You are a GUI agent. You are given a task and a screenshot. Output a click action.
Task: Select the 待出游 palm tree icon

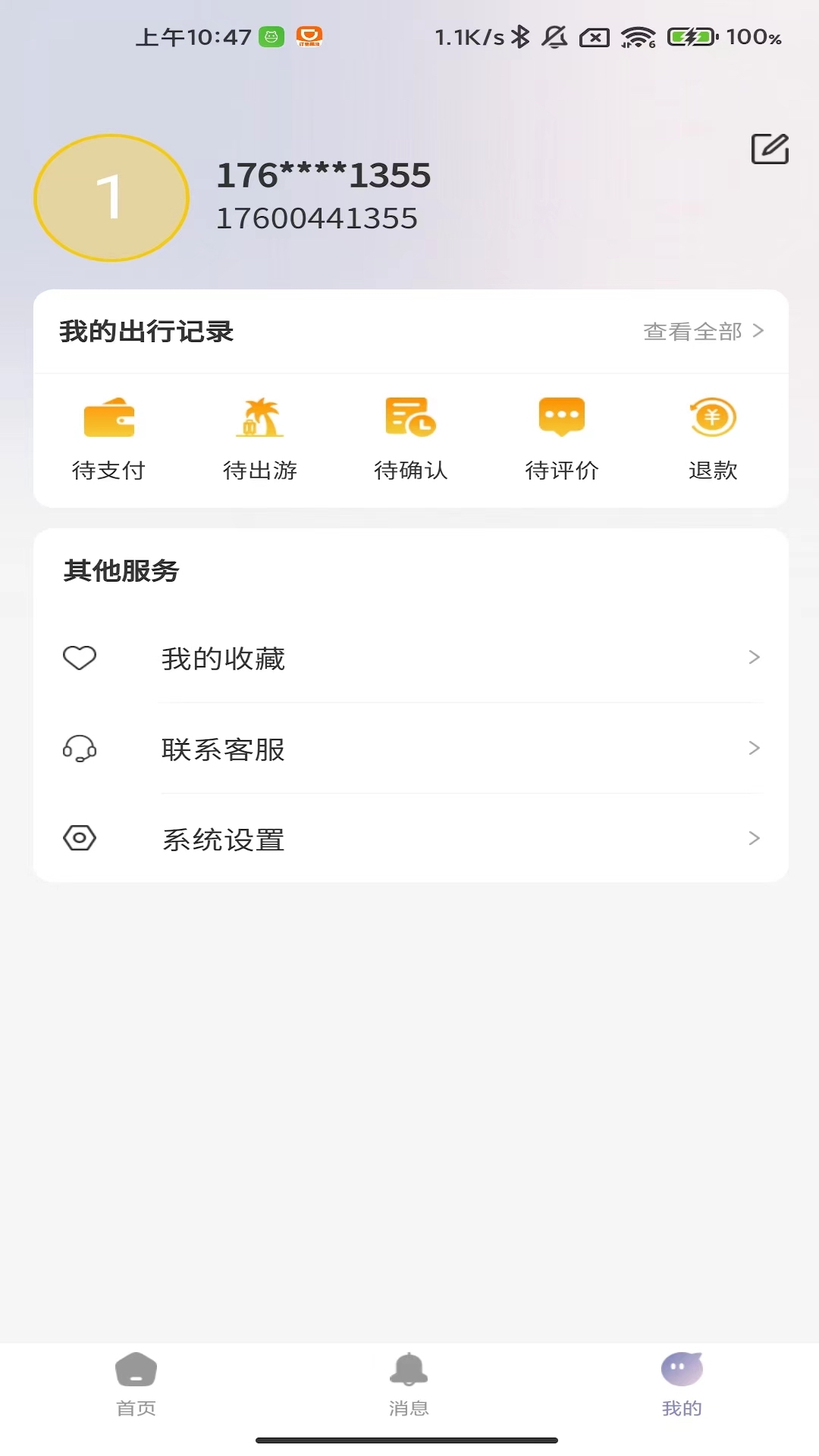point(260,418)
